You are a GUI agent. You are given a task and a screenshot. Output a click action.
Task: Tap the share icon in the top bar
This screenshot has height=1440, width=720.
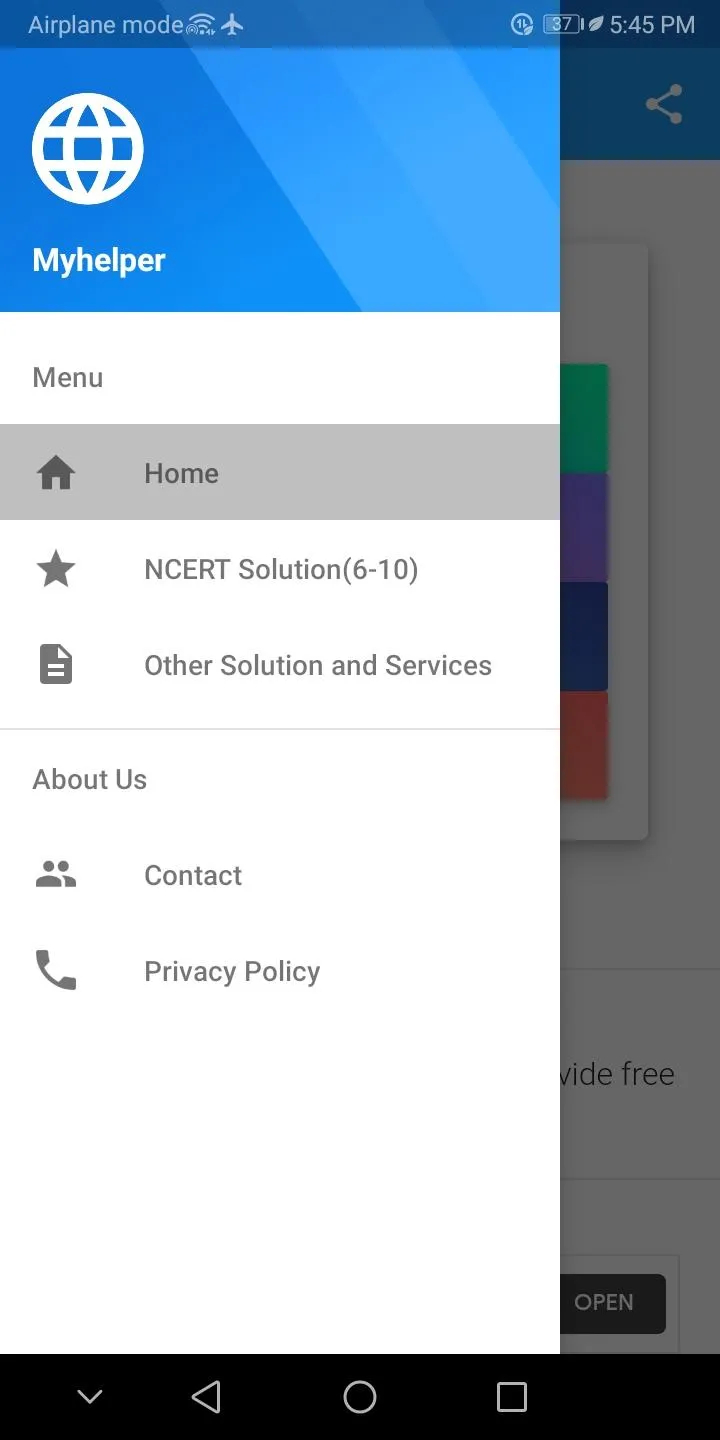664,103
